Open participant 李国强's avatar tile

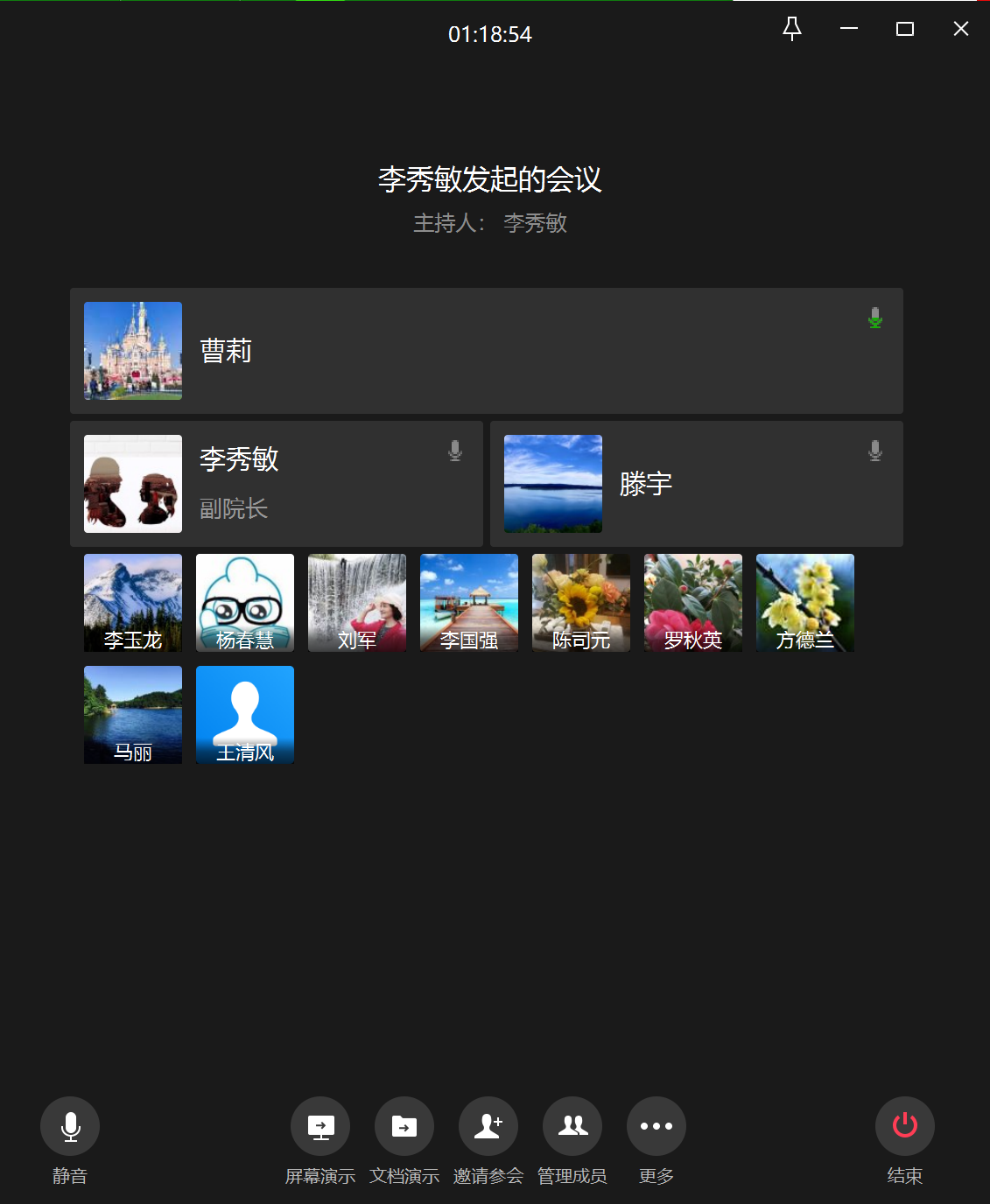tap(469, 603)
